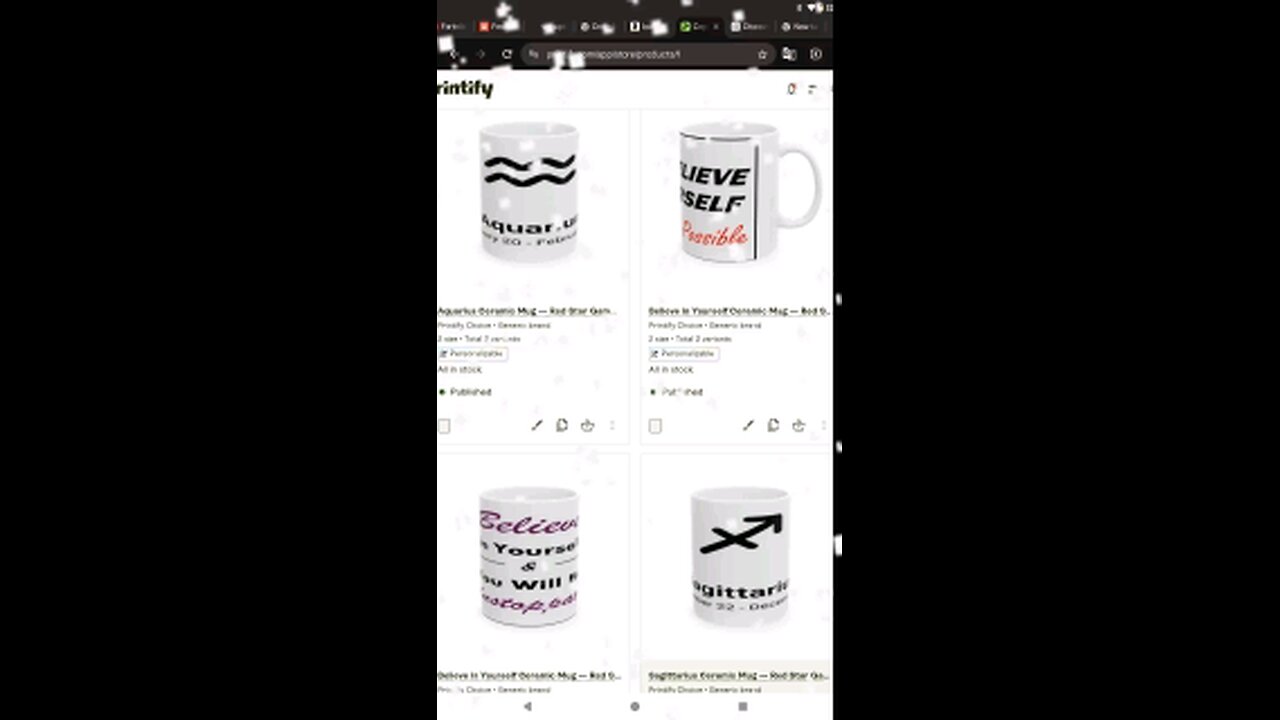Open the Aquarius Ceramic Mug title link

[x=527, y=311]
